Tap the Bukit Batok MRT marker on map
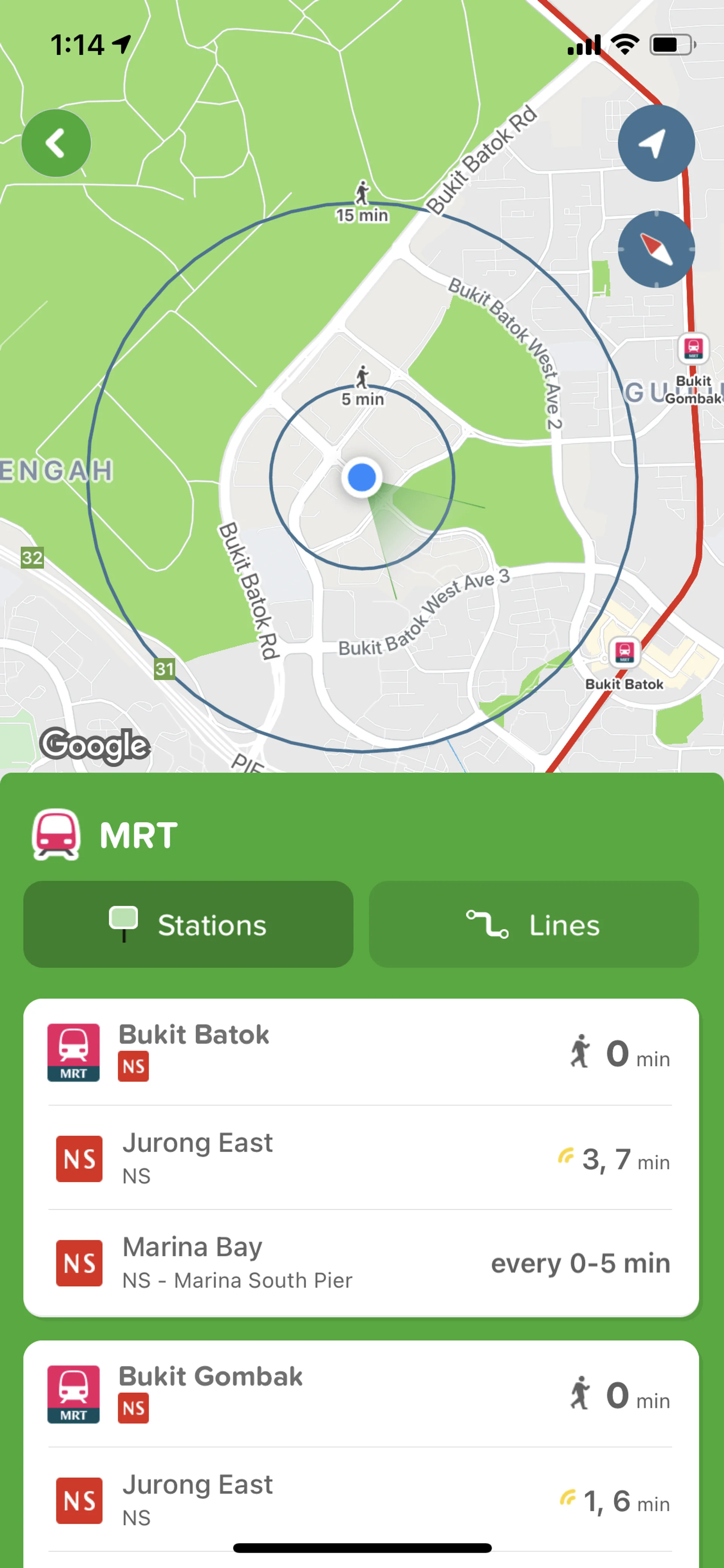Image resolution: width=724 pixels, height=1568 pixels. click(624, 651)
